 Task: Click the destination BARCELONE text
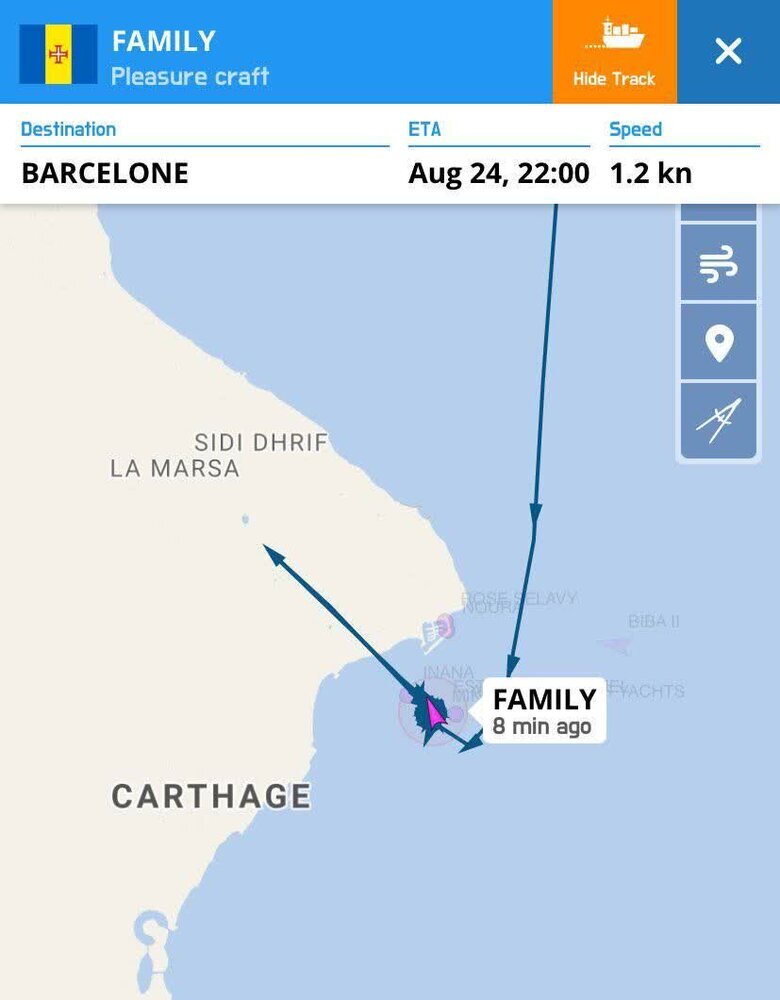click(x=104, y=173)
